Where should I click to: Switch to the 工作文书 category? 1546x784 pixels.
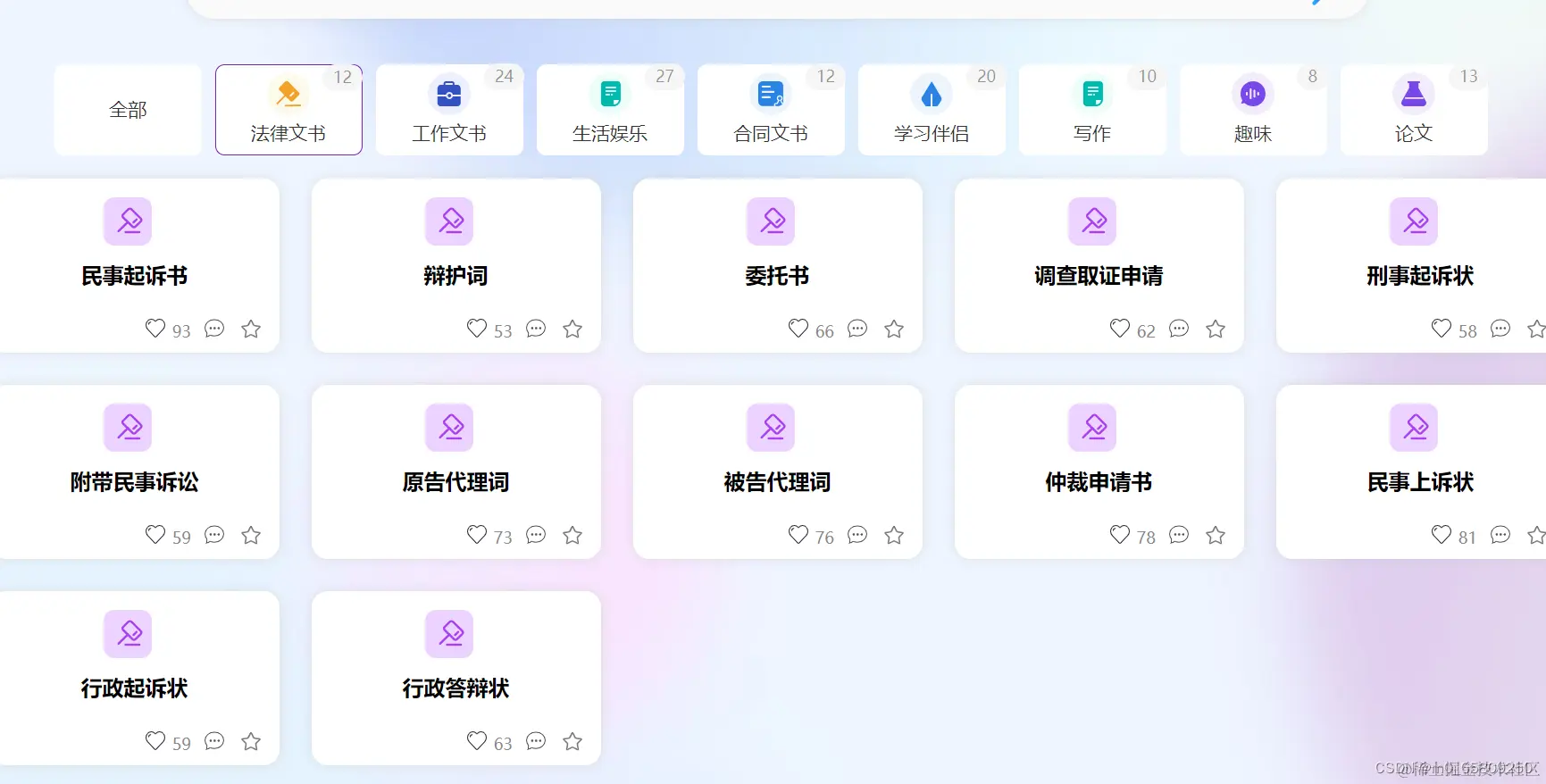(449, 110)
